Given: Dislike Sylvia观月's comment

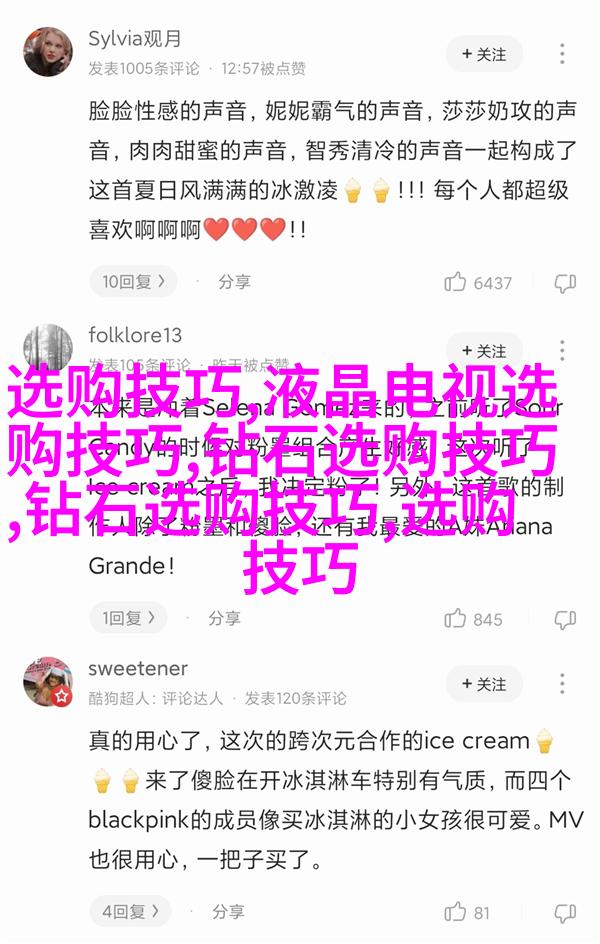Looking at the screenshot, I should click(x=565, y=283).
